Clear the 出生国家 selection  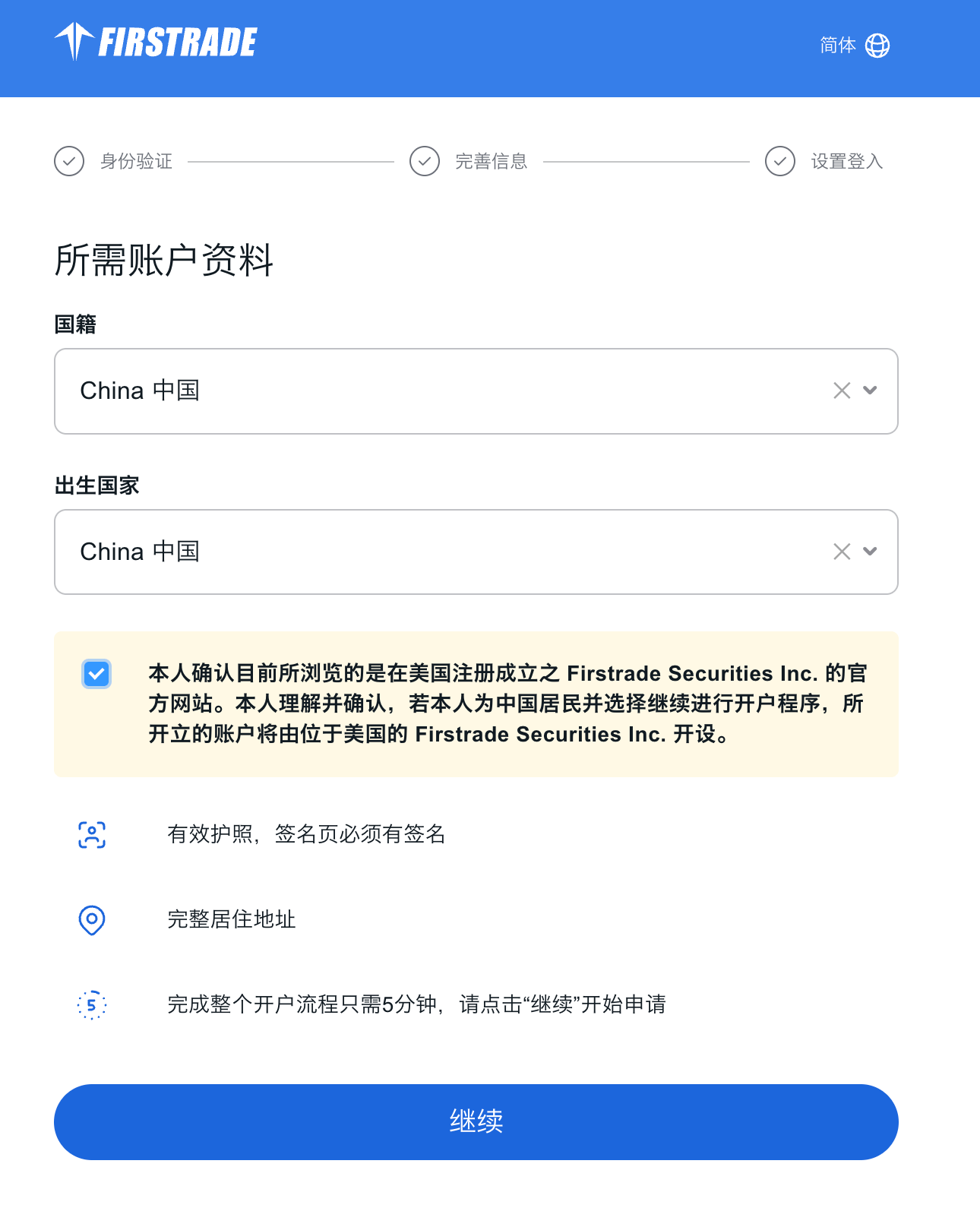pos(842,552)
